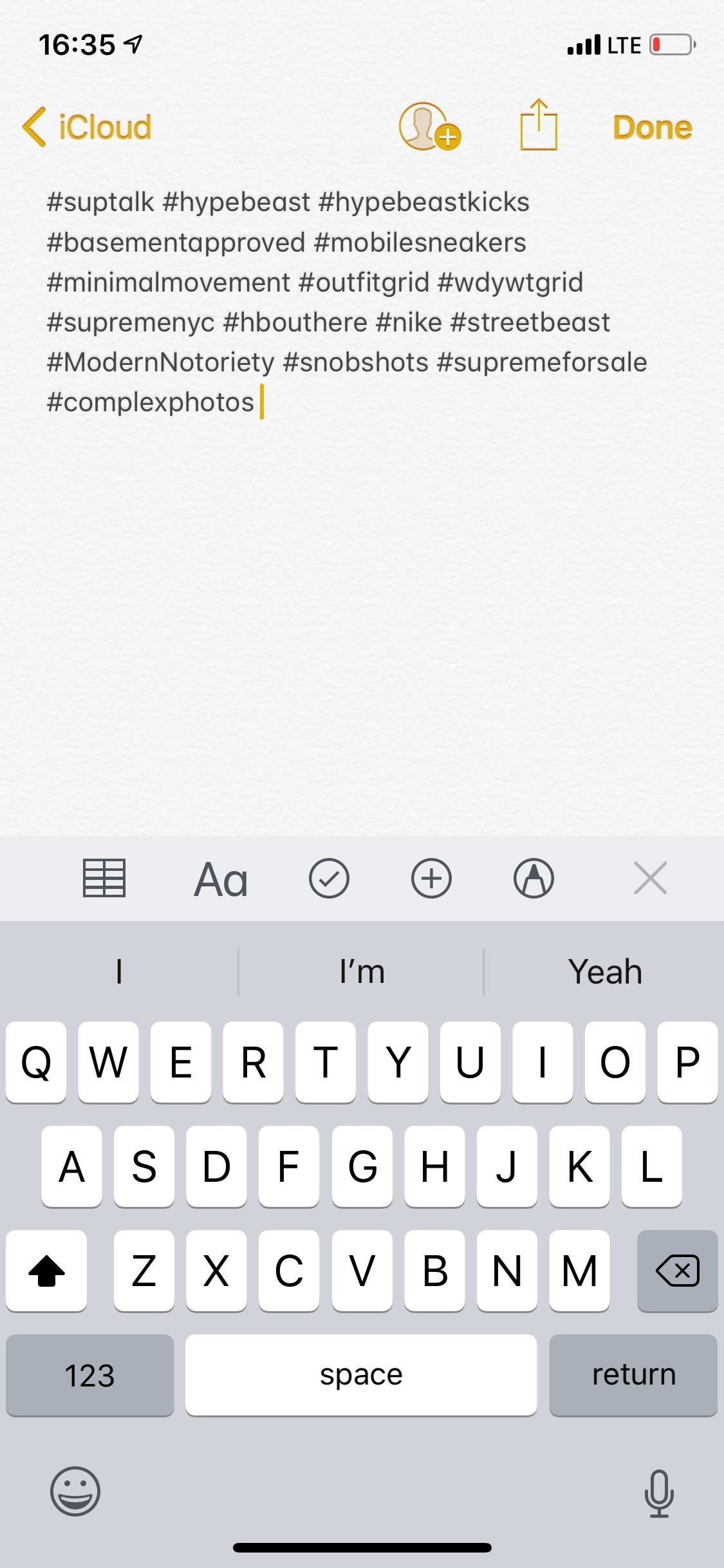
Task: Open the plus attachment menu
Action: click(x=431, y=879)
